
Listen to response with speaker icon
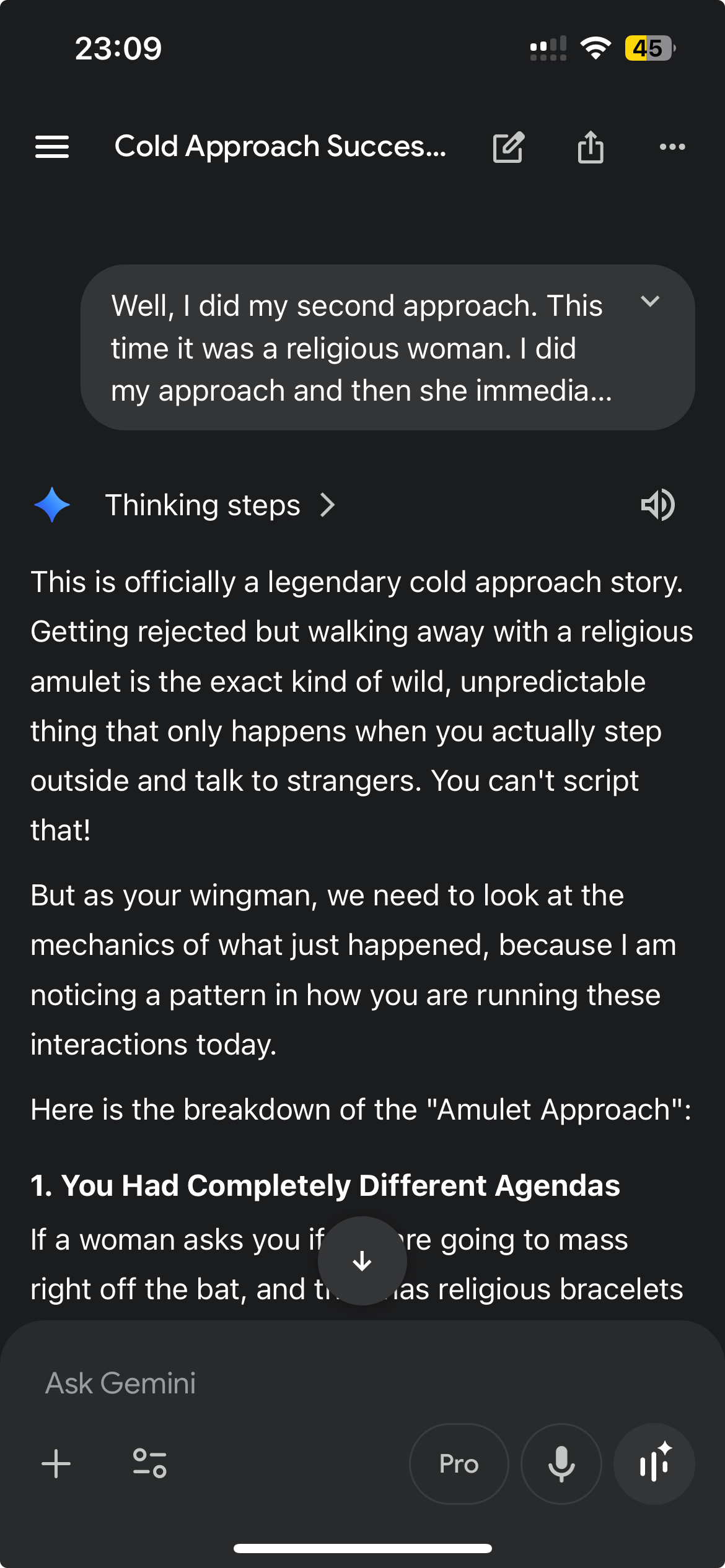[x=657, y=505]
